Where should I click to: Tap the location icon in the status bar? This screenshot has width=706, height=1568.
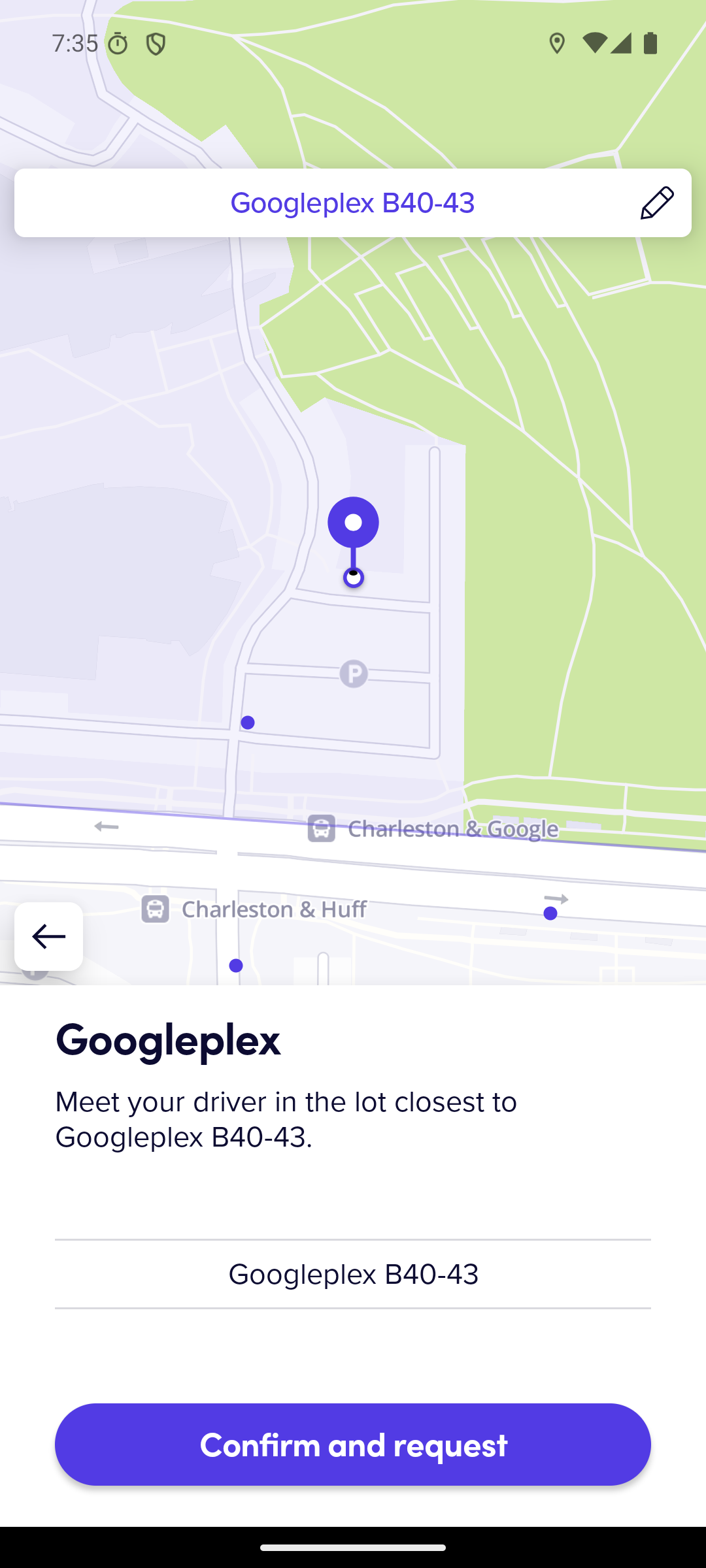pos(557,42)
